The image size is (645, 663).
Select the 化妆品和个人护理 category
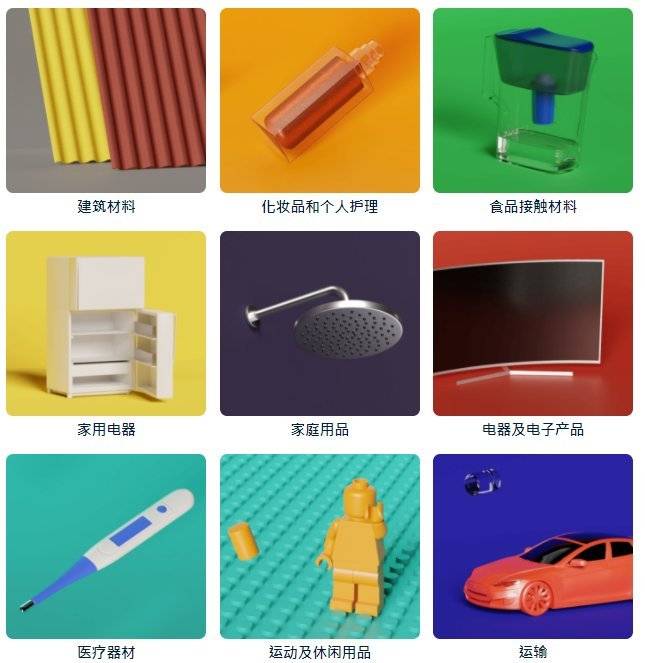click(320, 100)
